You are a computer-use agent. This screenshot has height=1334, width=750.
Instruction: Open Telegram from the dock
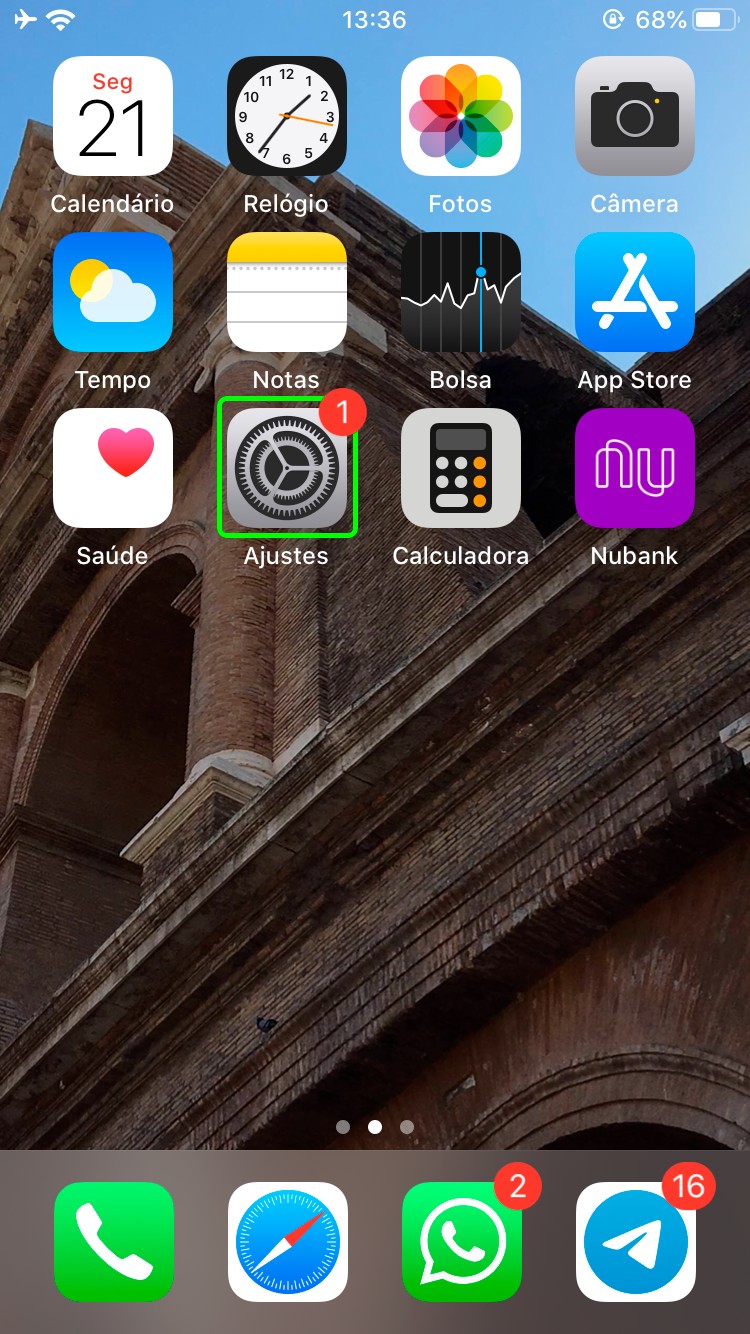(x=636, y=1242)
